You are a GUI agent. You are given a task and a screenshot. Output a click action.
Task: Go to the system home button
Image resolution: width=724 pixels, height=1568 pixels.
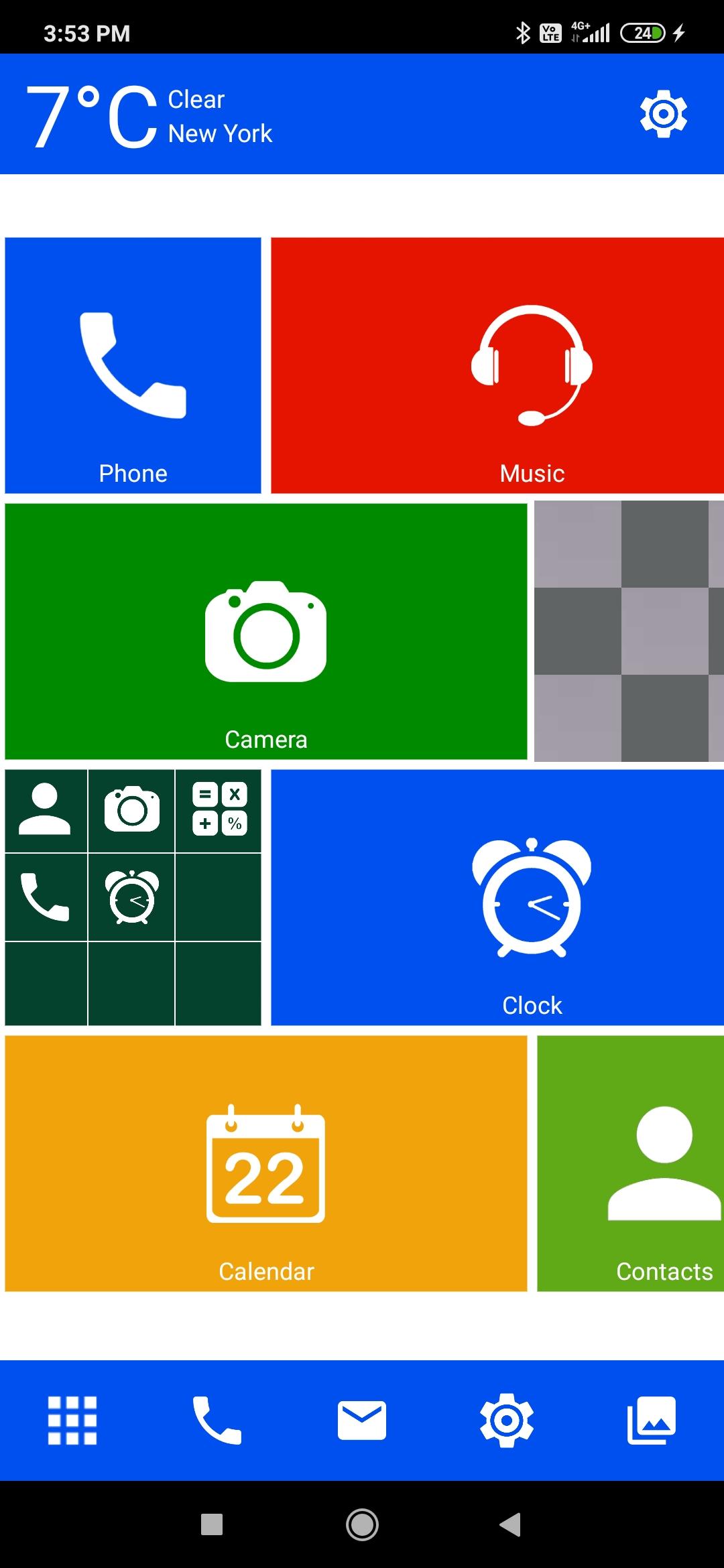(x=362, y=1524)
